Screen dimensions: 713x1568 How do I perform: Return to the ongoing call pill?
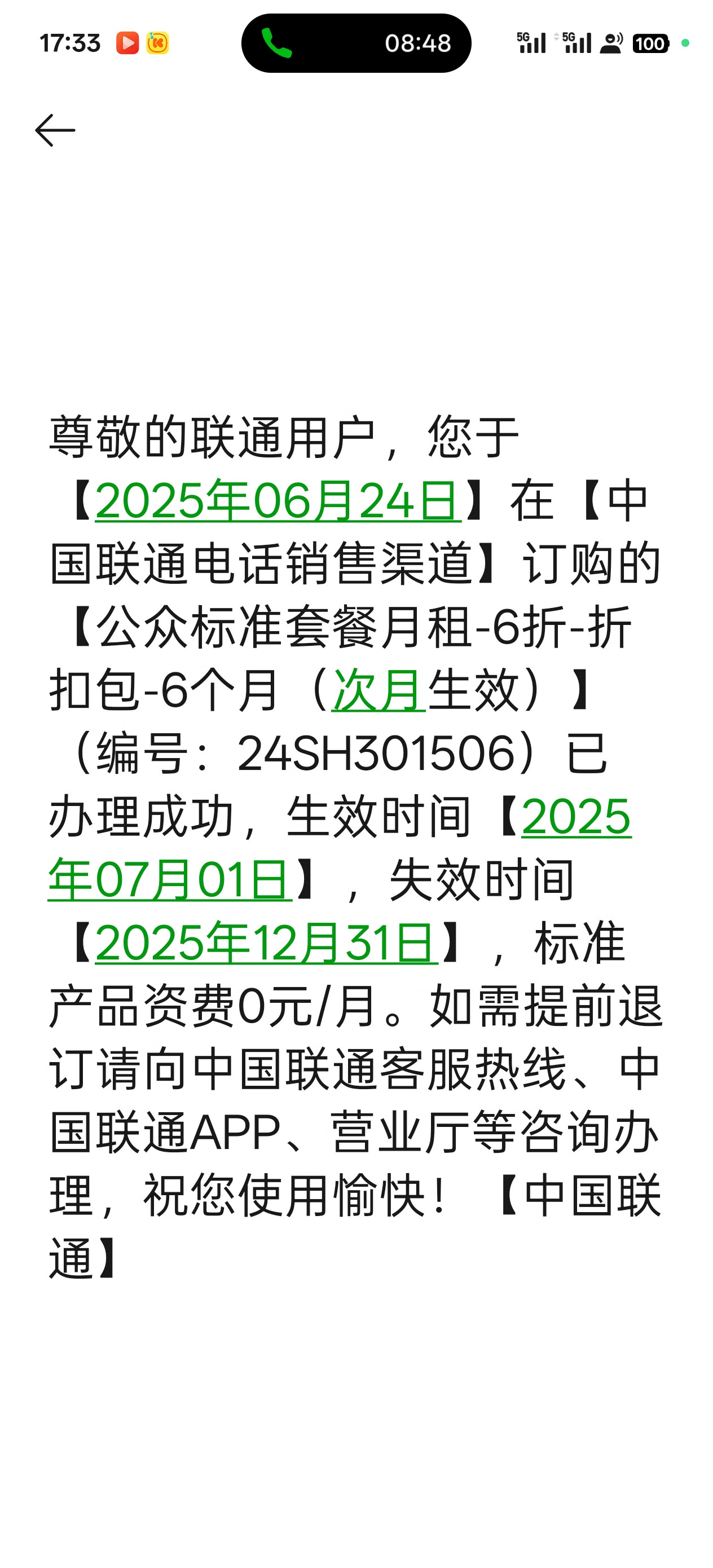pyautogui.click(x=356, y=43)
